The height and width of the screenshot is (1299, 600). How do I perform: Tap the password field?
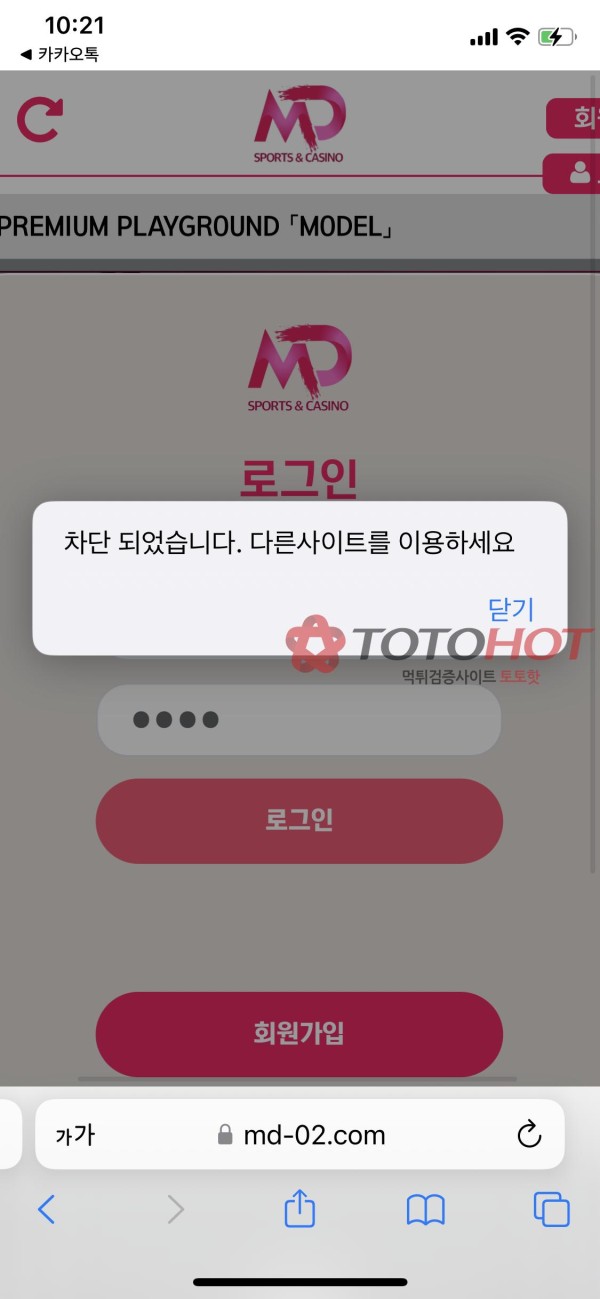click(x=298, y=719)
